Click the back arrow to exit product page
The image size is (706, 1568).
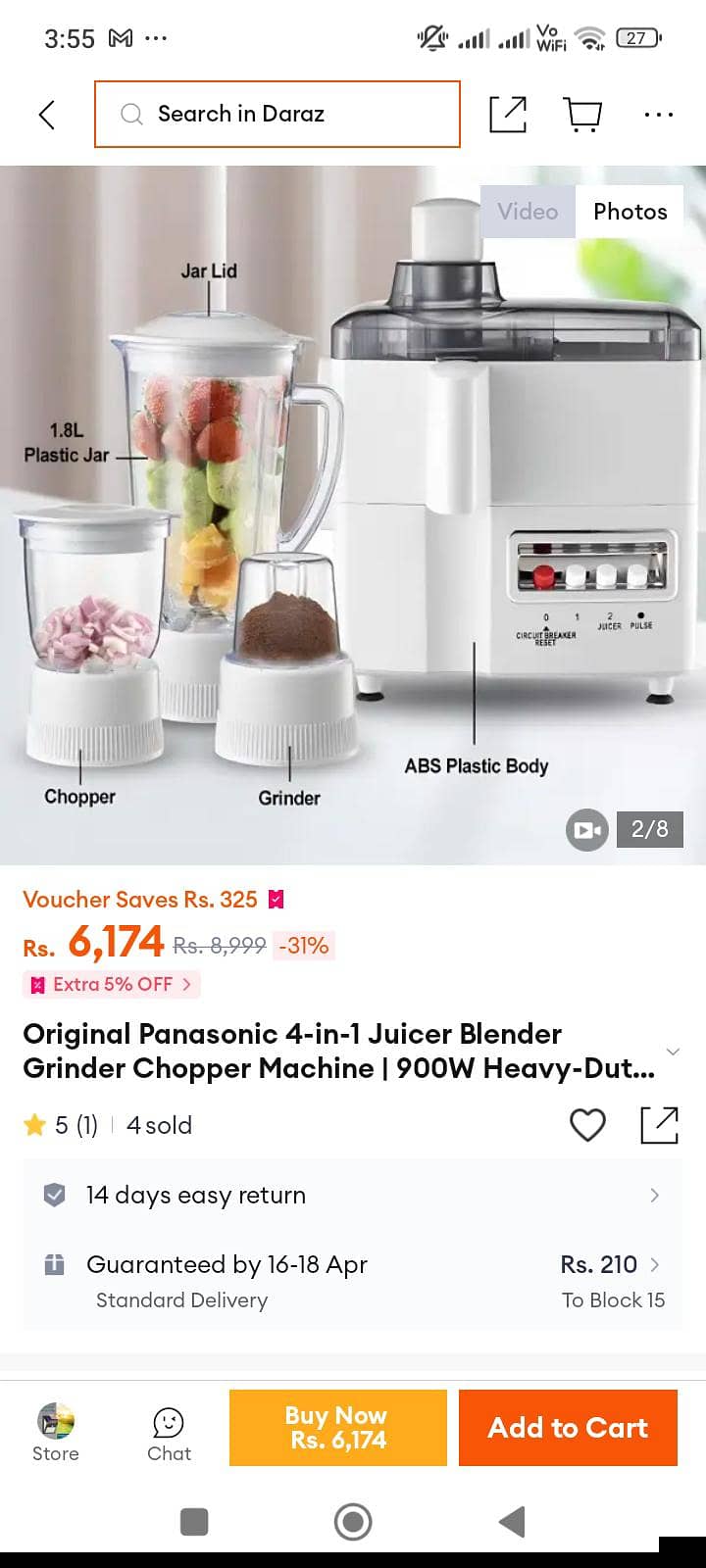[46, 114]
